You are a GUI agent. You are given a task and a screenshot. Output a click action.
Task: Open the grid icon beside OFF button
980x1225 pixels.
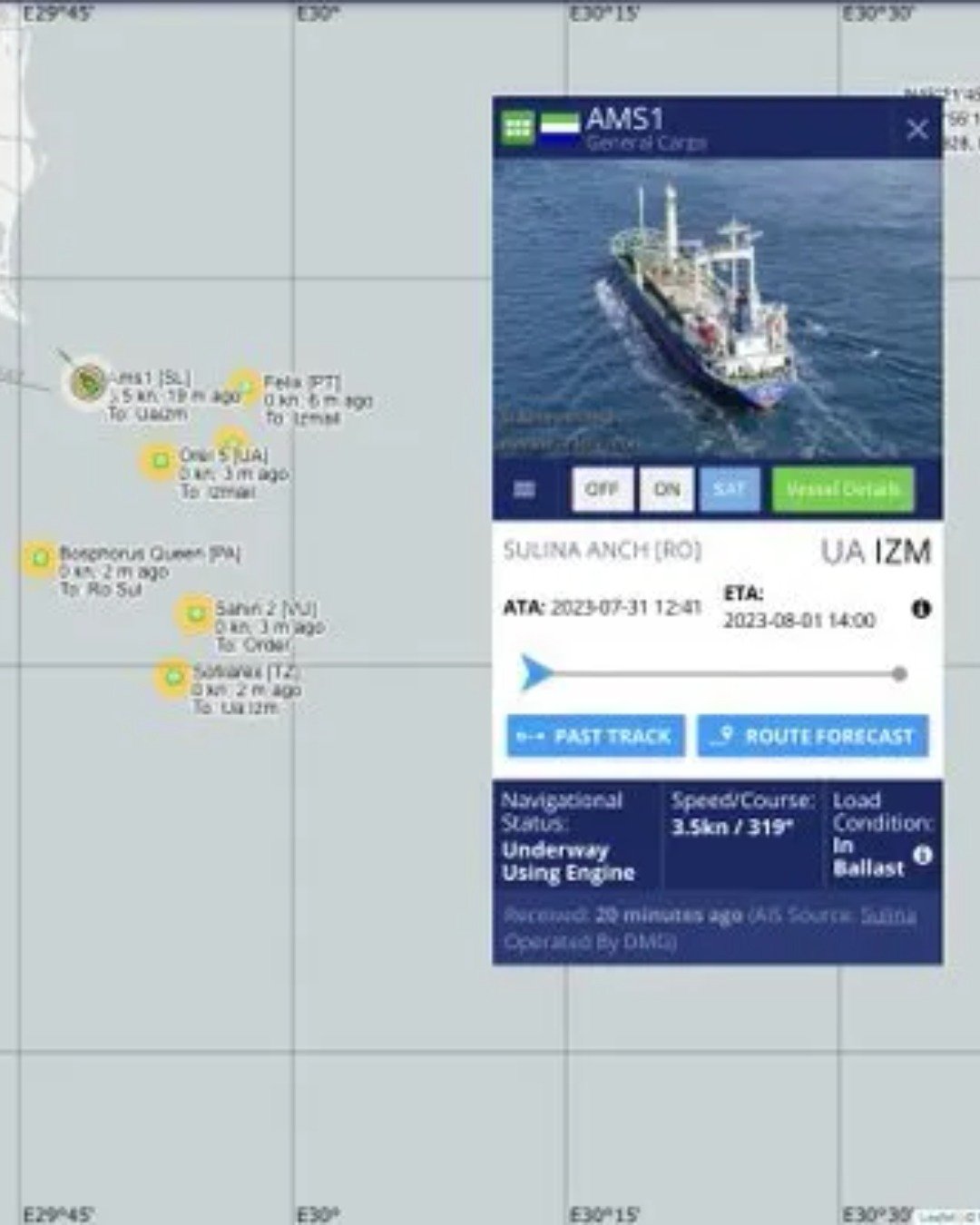coord(524,489)
